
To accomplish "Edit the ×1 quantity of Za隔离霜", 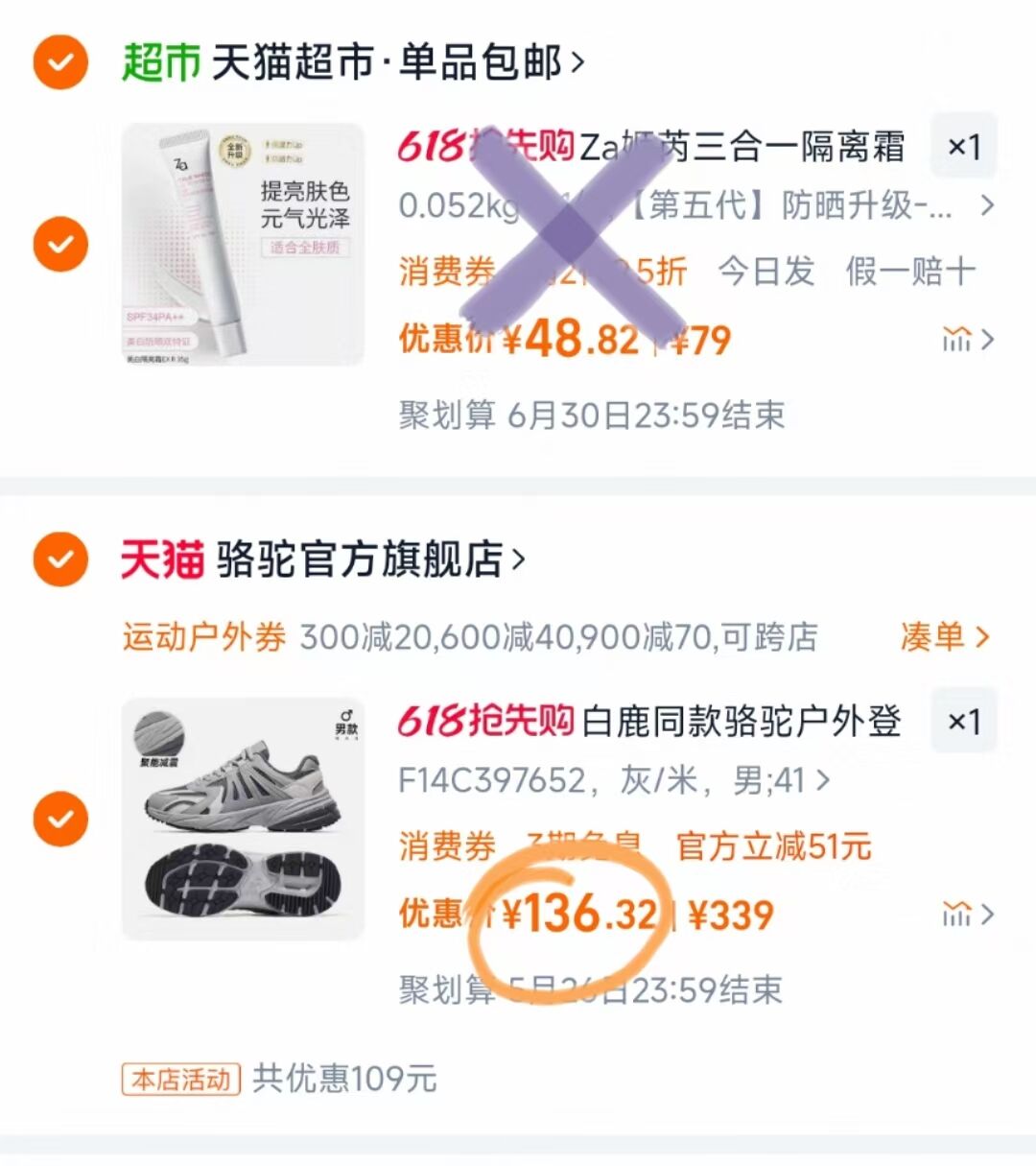I will pos(963,147).
